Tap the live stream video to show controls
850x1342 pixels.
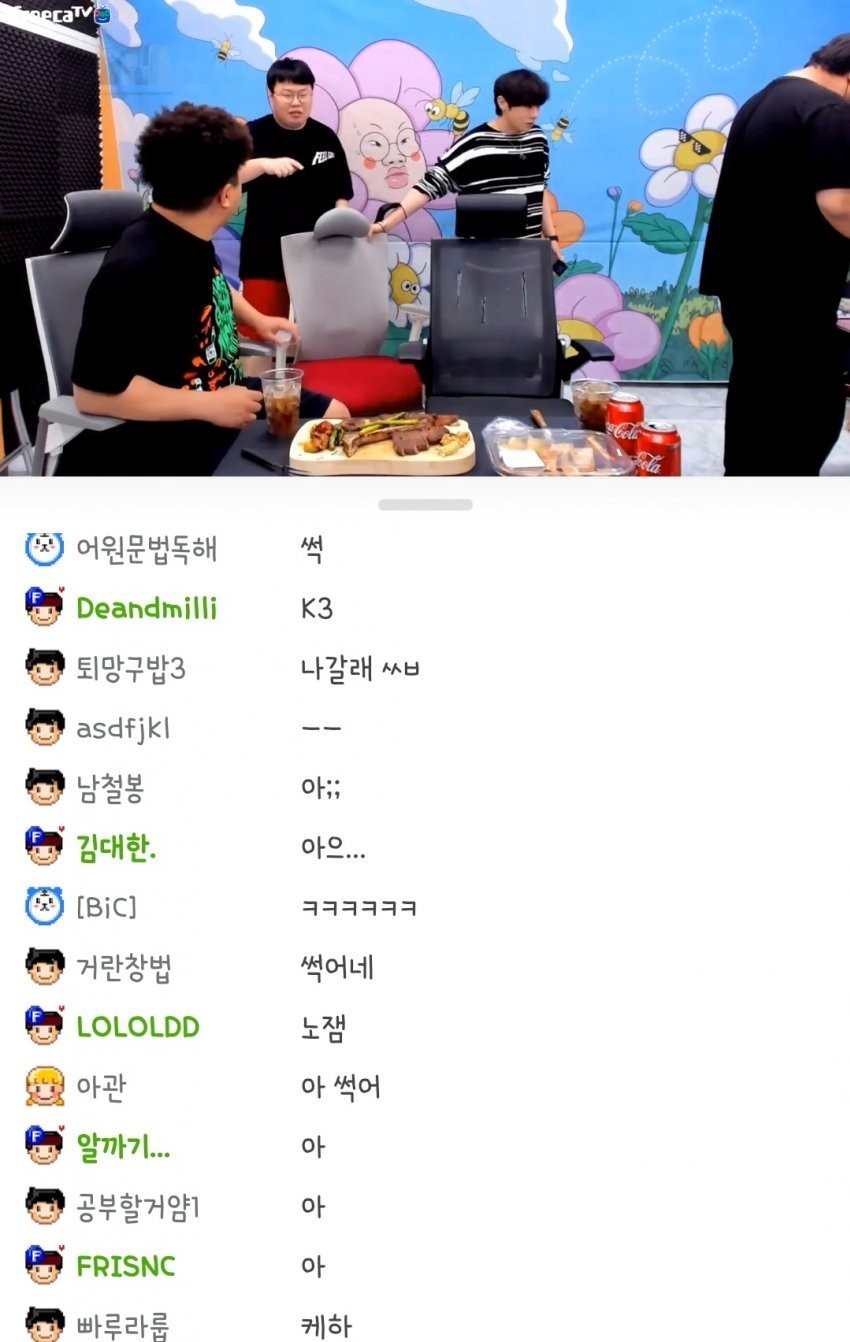[425, 240]
